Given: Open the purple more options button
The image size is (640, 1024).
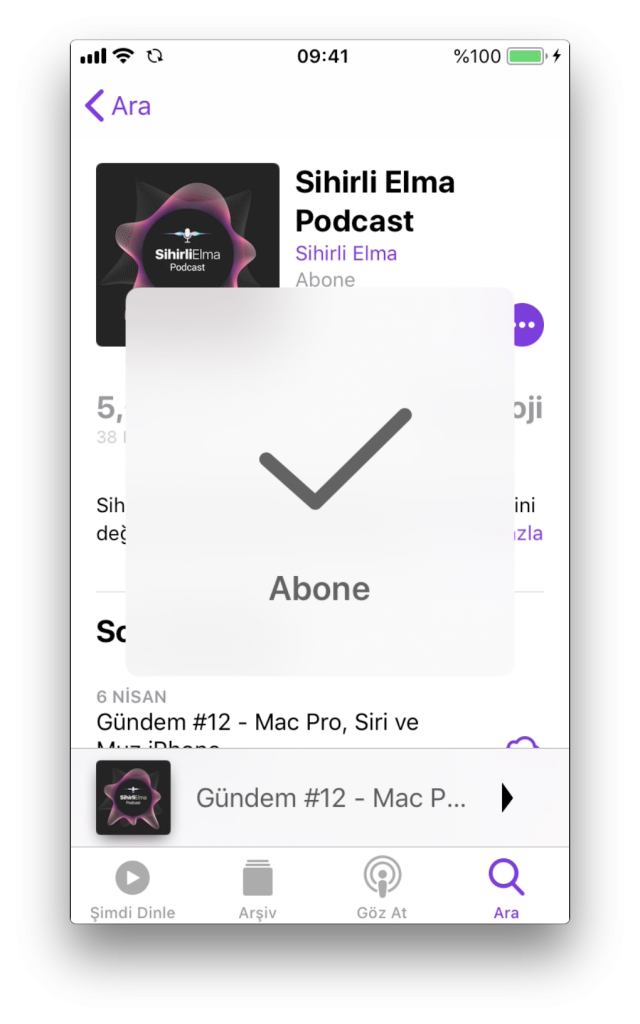Looking at the screenshot, I should (x=528, y=324).
